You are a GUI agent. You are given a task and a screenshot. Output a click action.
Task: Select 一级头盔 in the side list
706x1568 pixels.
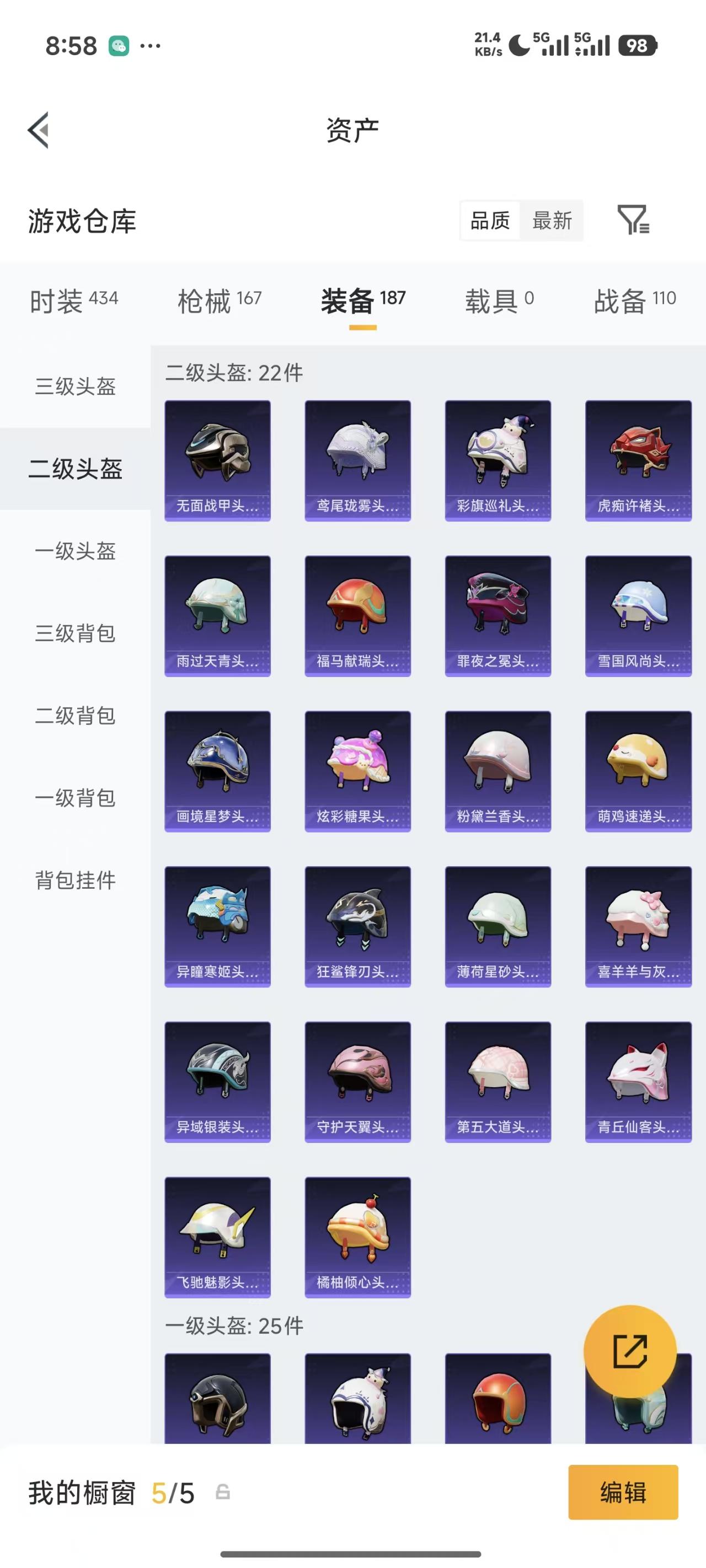(x=76, y=551)
